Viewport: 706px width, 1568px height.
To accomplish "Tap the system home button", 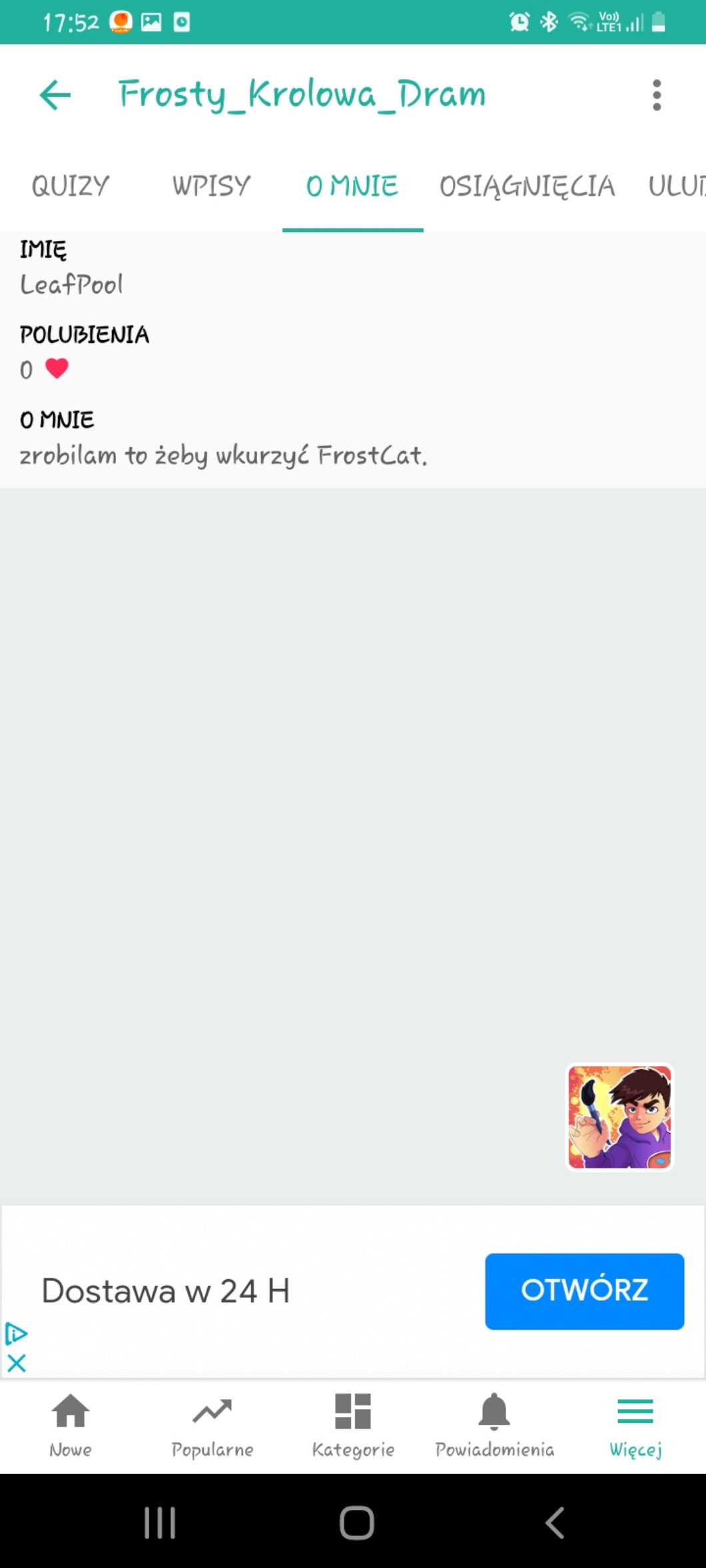I will pos(356,1522).
